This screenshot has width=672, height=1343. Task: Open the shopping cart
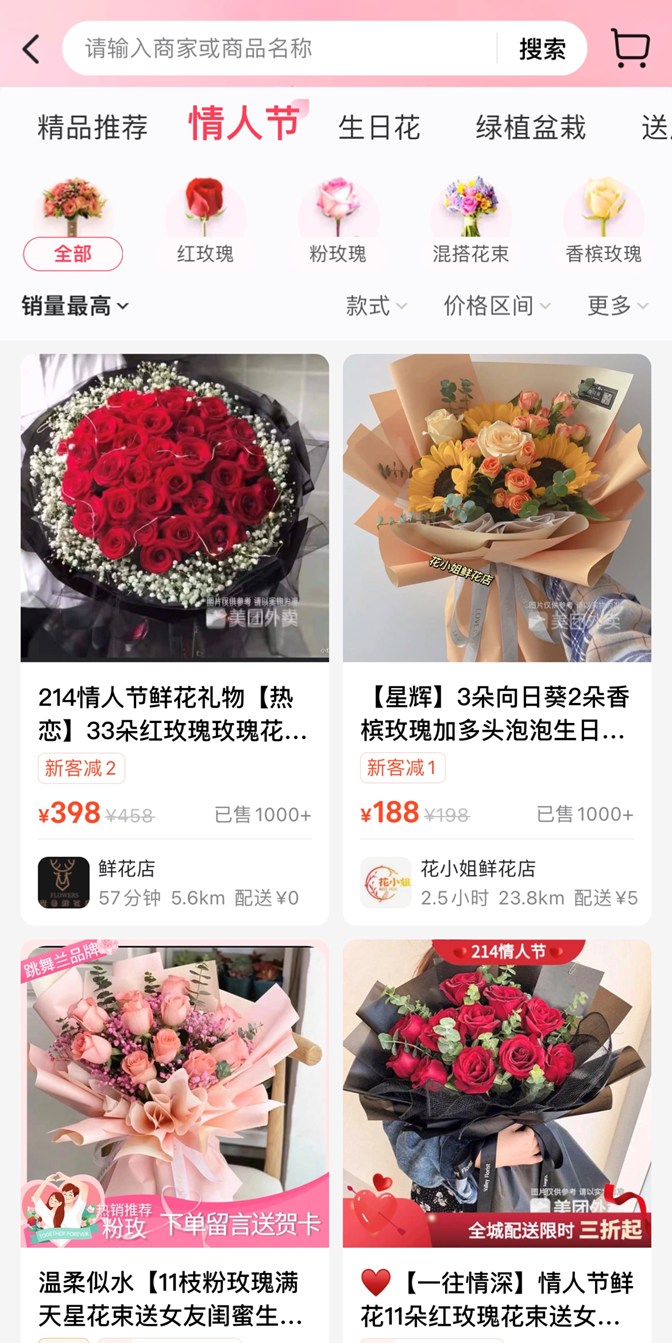(630, 47)
